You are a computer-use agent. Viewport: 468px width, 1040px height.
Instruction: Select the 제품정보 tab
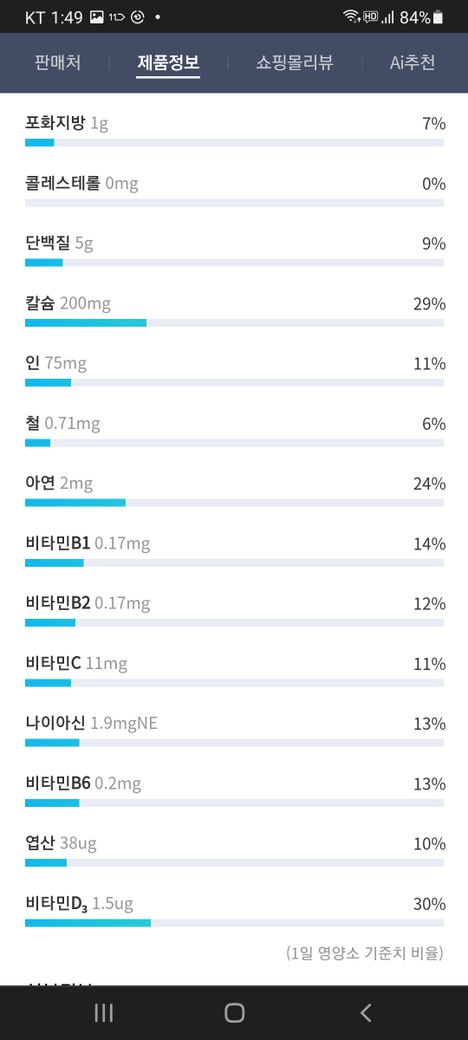click(x=168, y=63)
